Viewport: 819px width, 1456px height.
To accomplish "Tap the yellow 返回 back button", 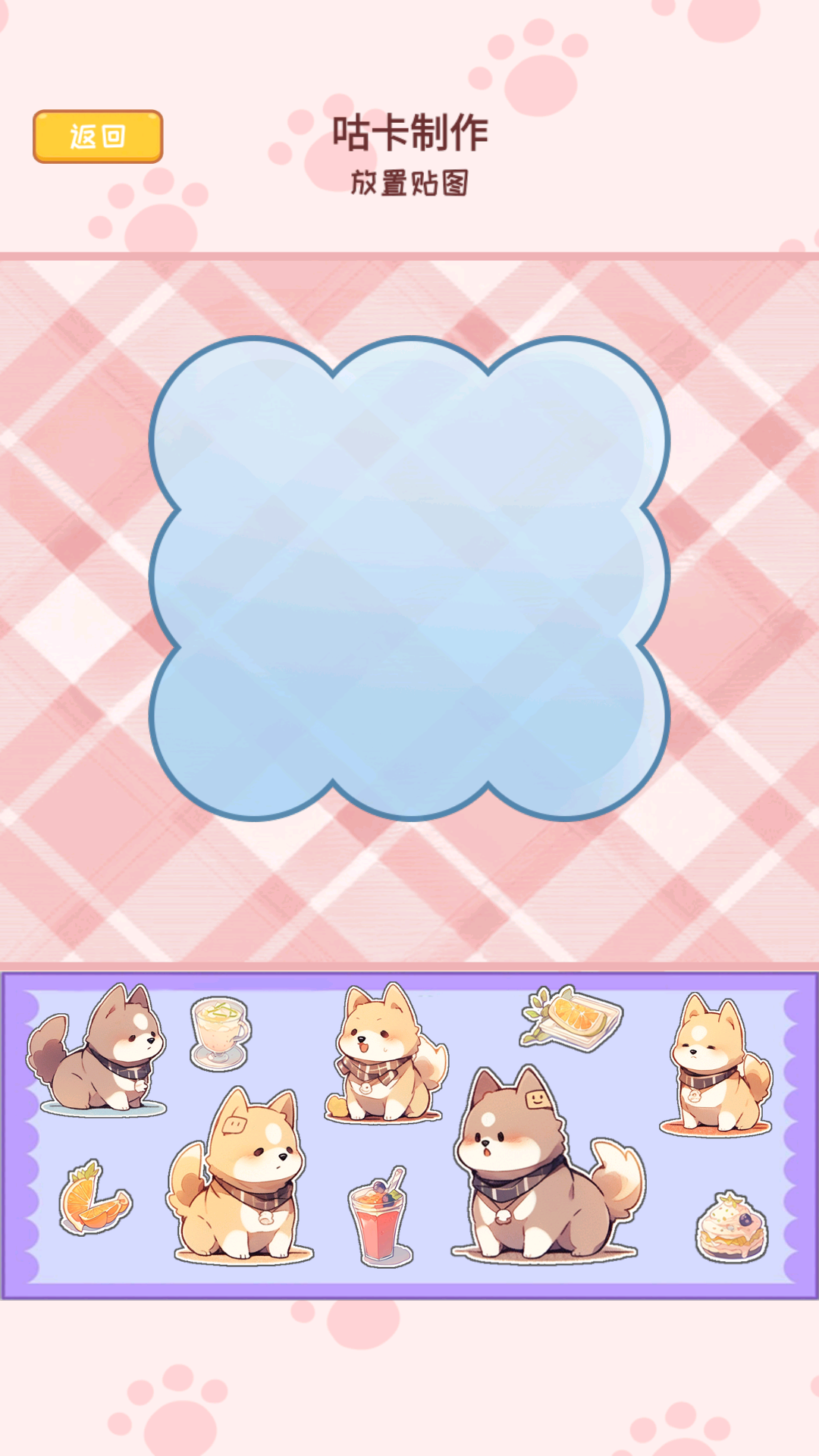I will click(98, 136).
